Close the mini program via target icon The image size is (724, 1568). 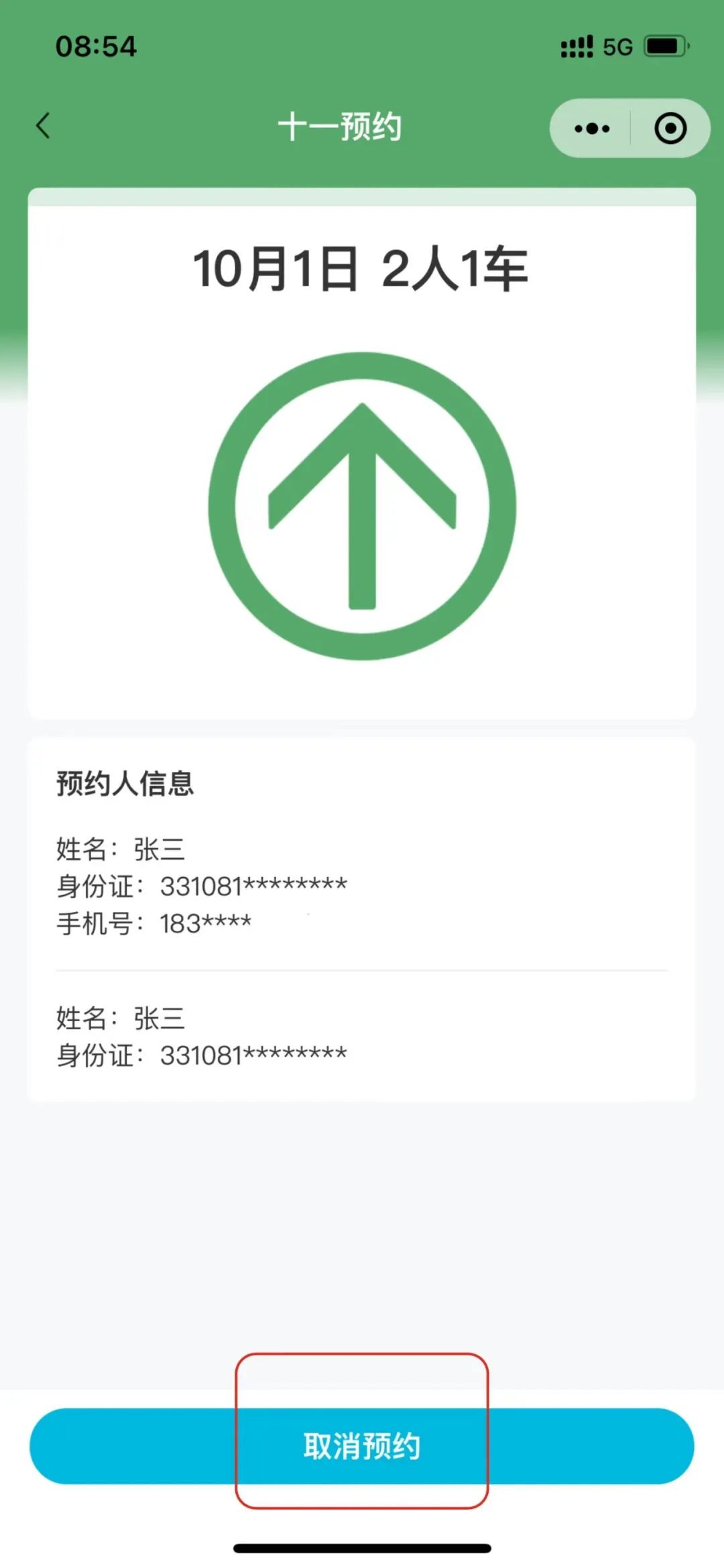pyautogui.click(x=670, y=128)
